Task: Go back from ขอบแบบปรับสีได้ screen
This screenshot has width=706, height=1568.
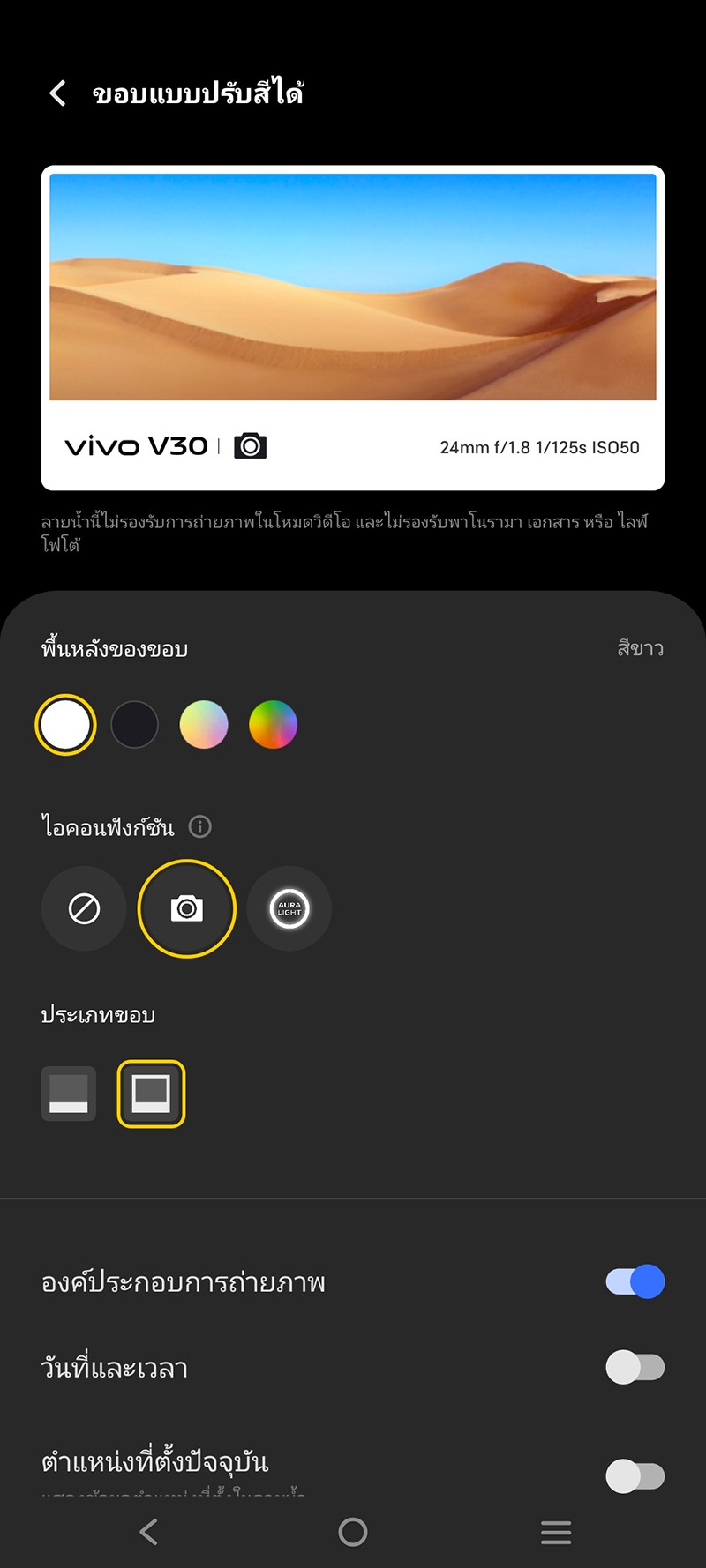Action: 58,93
